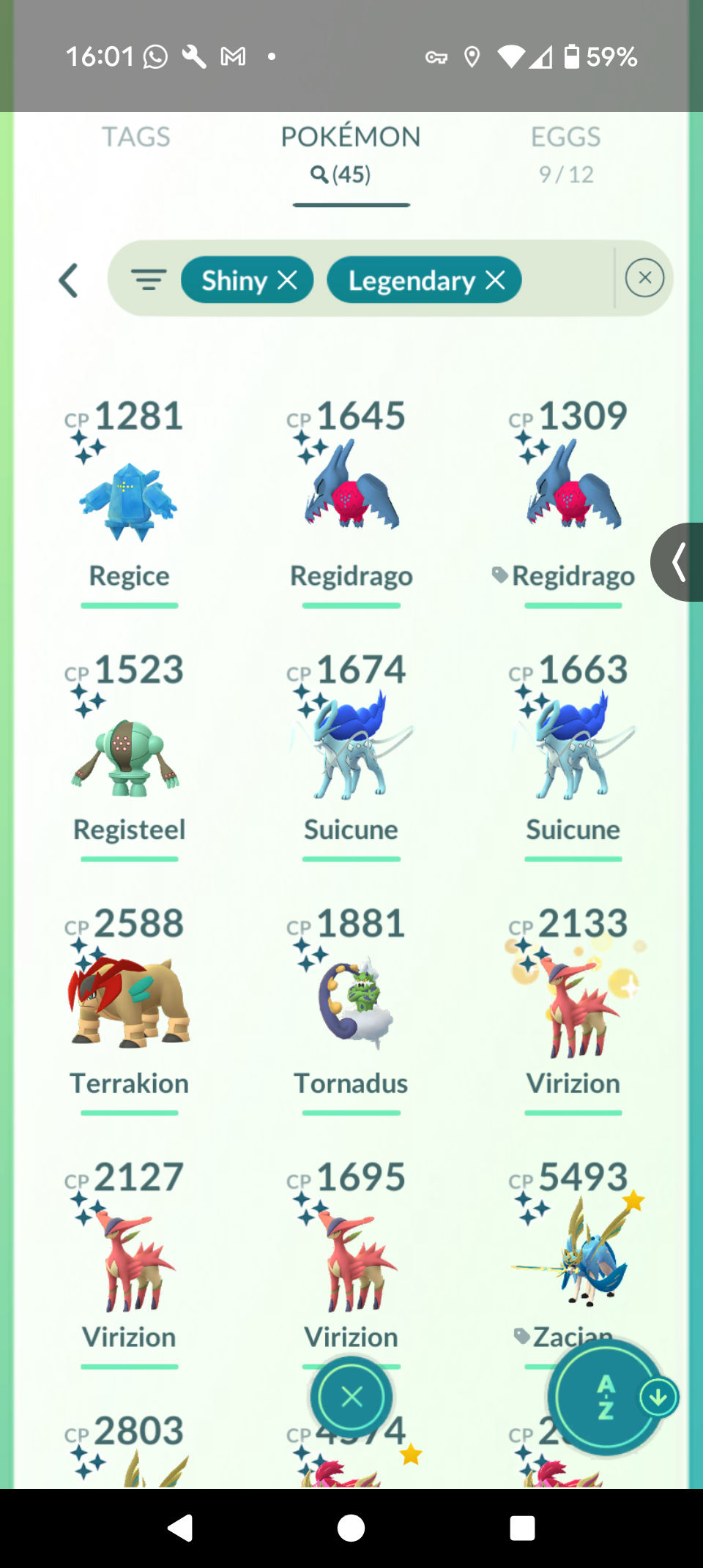The height and width of the screenshot is (1568, 703).
Task: Expand the side arrow panel
Action: pyautogui.click(x=679, y=562)
